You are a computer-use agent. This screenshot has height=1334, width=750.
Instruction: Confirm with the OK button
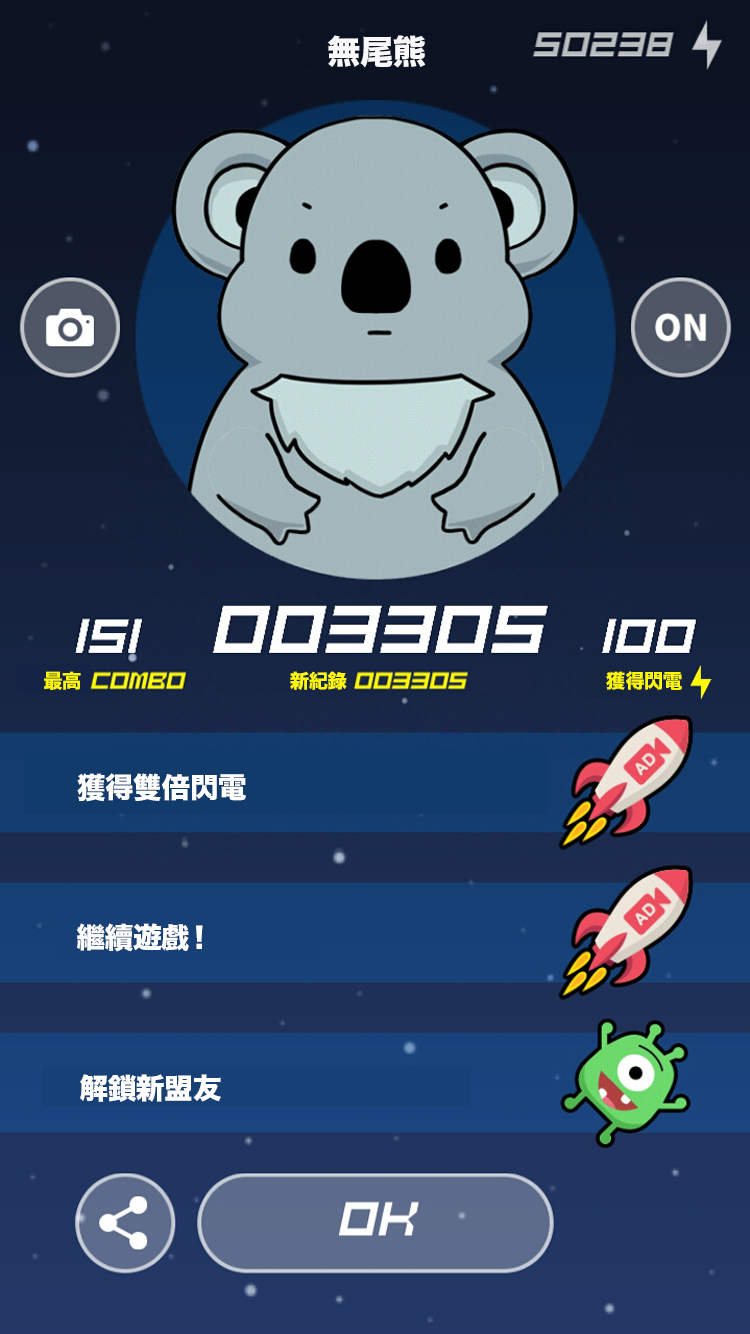[x=375, y=1223]
